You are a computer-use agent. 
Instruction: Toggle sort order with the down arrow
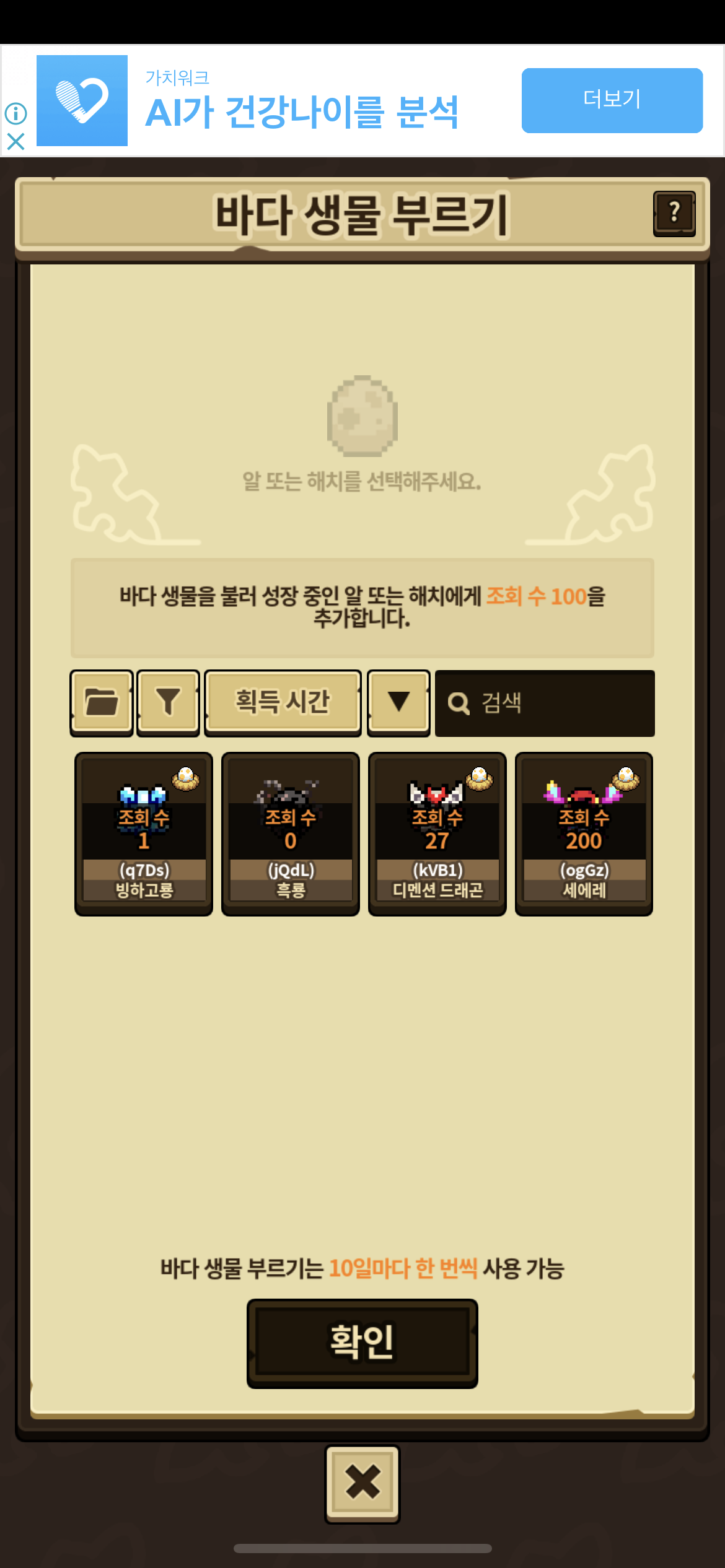pos(398,703)
